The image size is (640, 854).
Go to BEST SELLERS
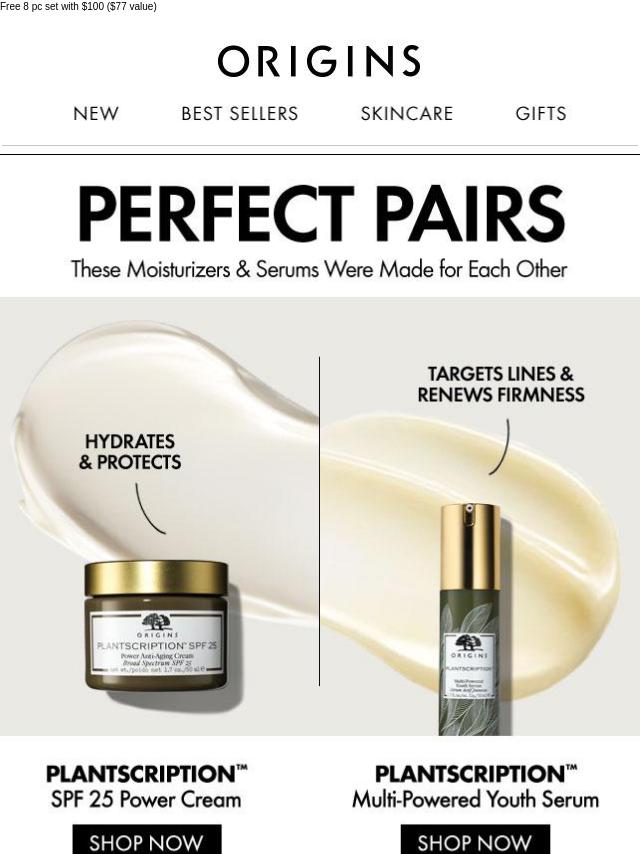(x=240, y=114)
